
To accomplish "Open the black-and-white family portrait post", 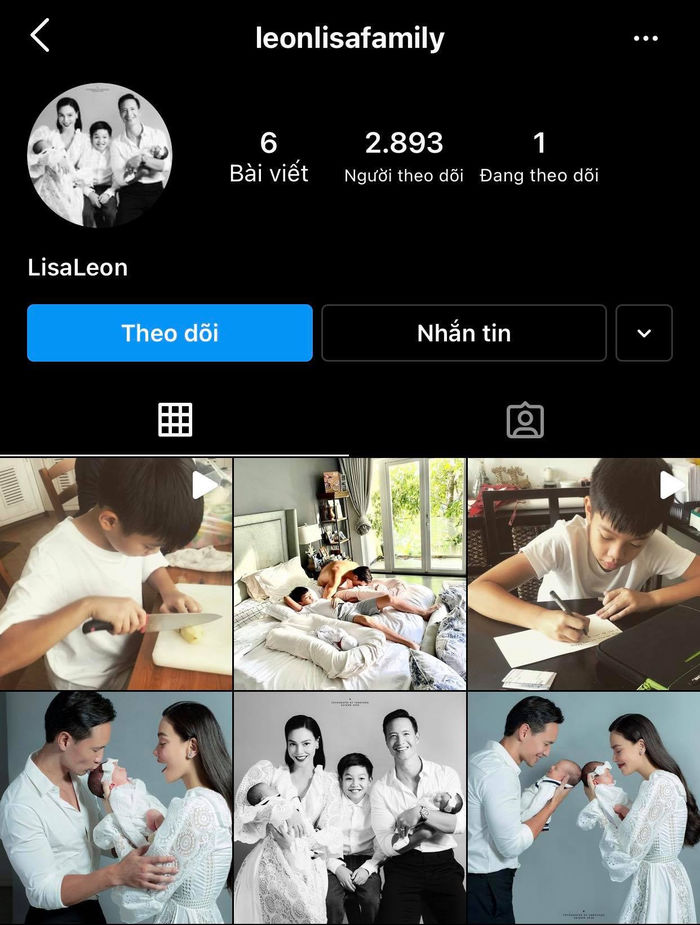I will pyautogui.click(x=349, y=808).
